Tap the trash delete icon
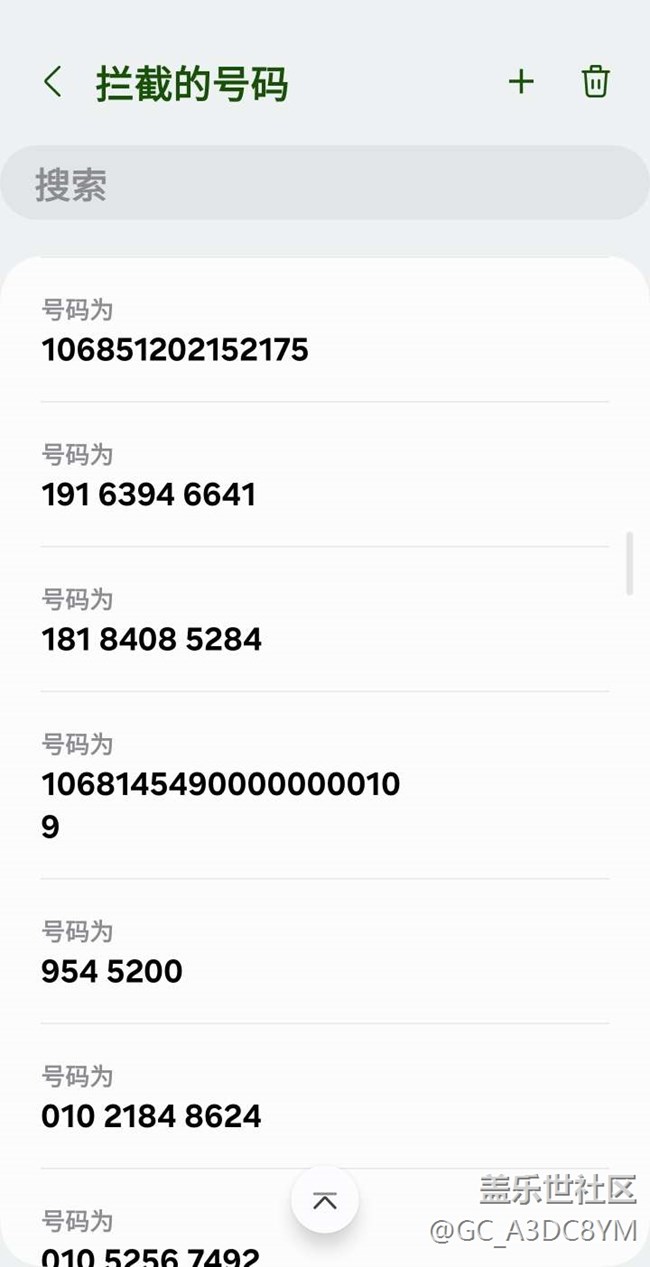Viewport: 650px width, 1267px height. click(595, 82)
